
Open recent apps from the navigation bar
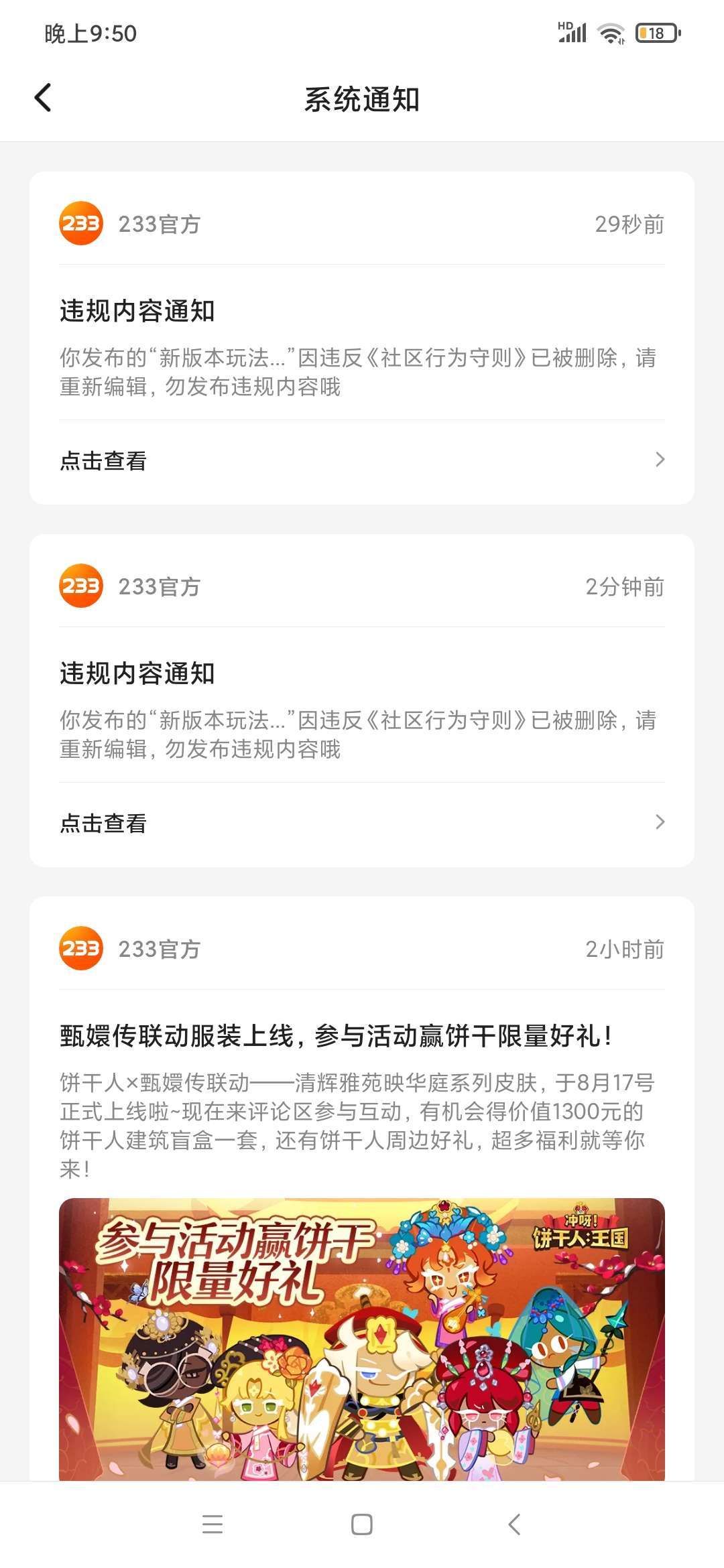(213, 1524)
